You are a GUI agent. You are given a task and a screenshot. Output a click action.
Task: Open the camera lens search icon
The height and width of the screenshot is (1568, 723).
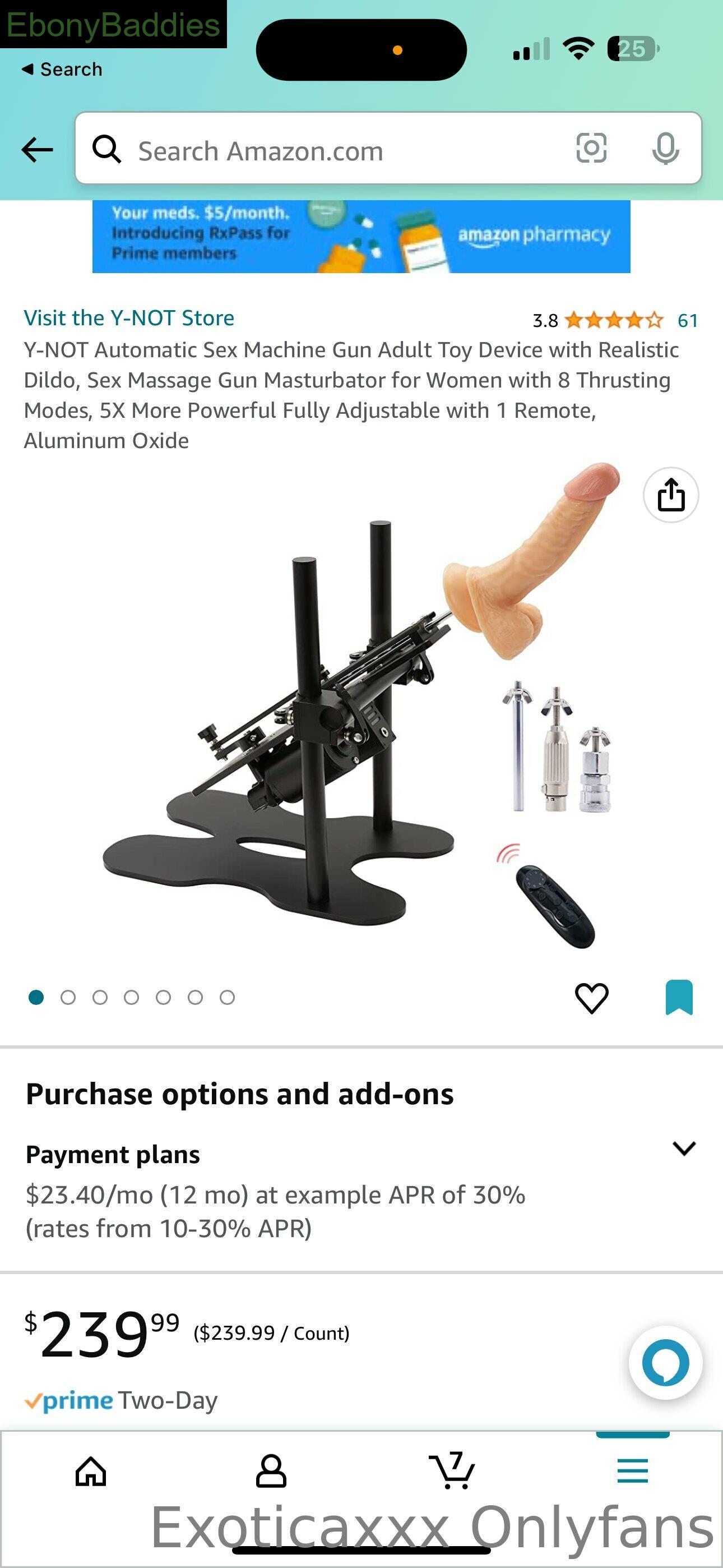[x=591, y=148]
